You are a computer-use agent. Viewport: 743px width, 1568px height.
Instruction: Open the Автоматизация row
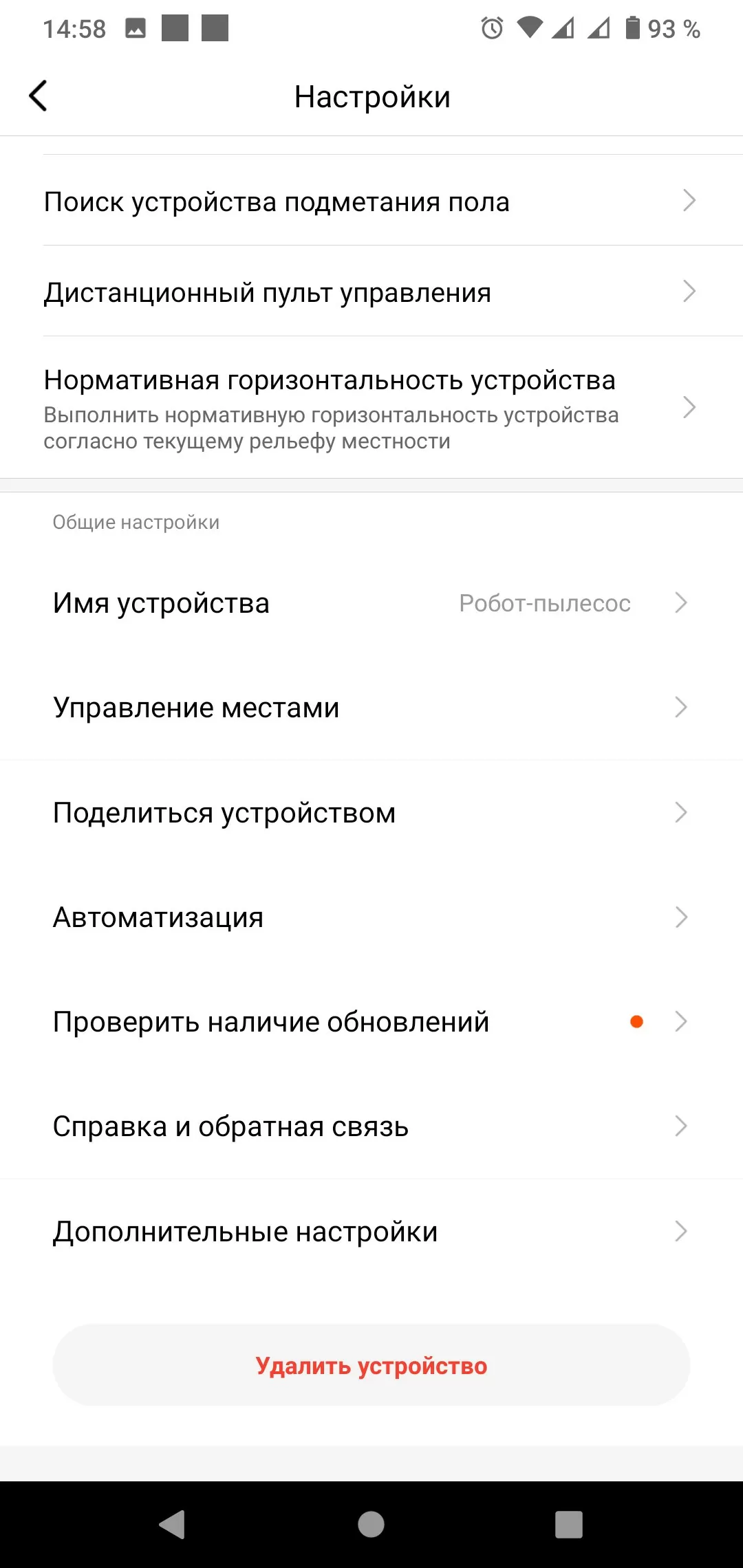pyautogui.click(x=371, y=917)
